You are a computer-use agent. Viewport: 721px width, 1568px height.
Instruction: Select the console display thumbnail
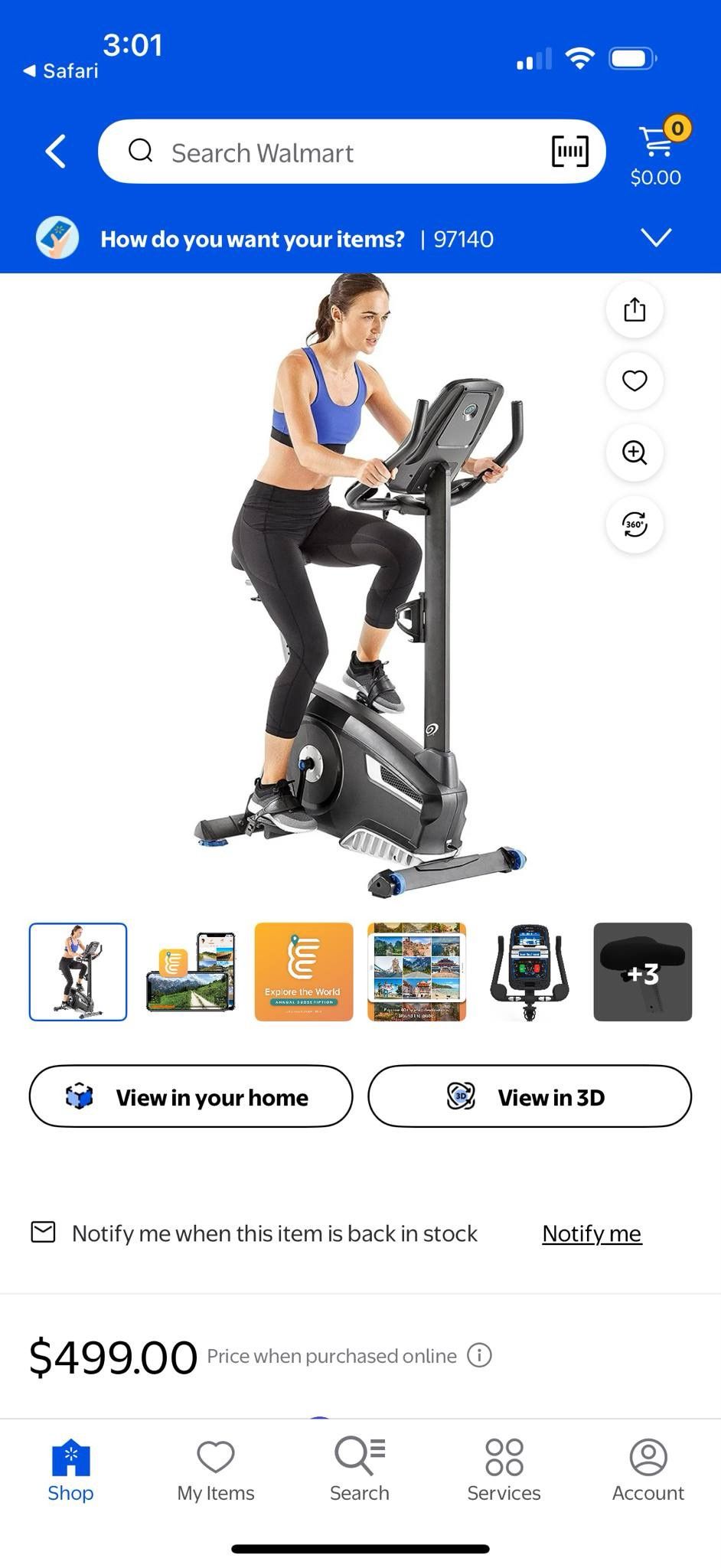(x=530, y=972)
